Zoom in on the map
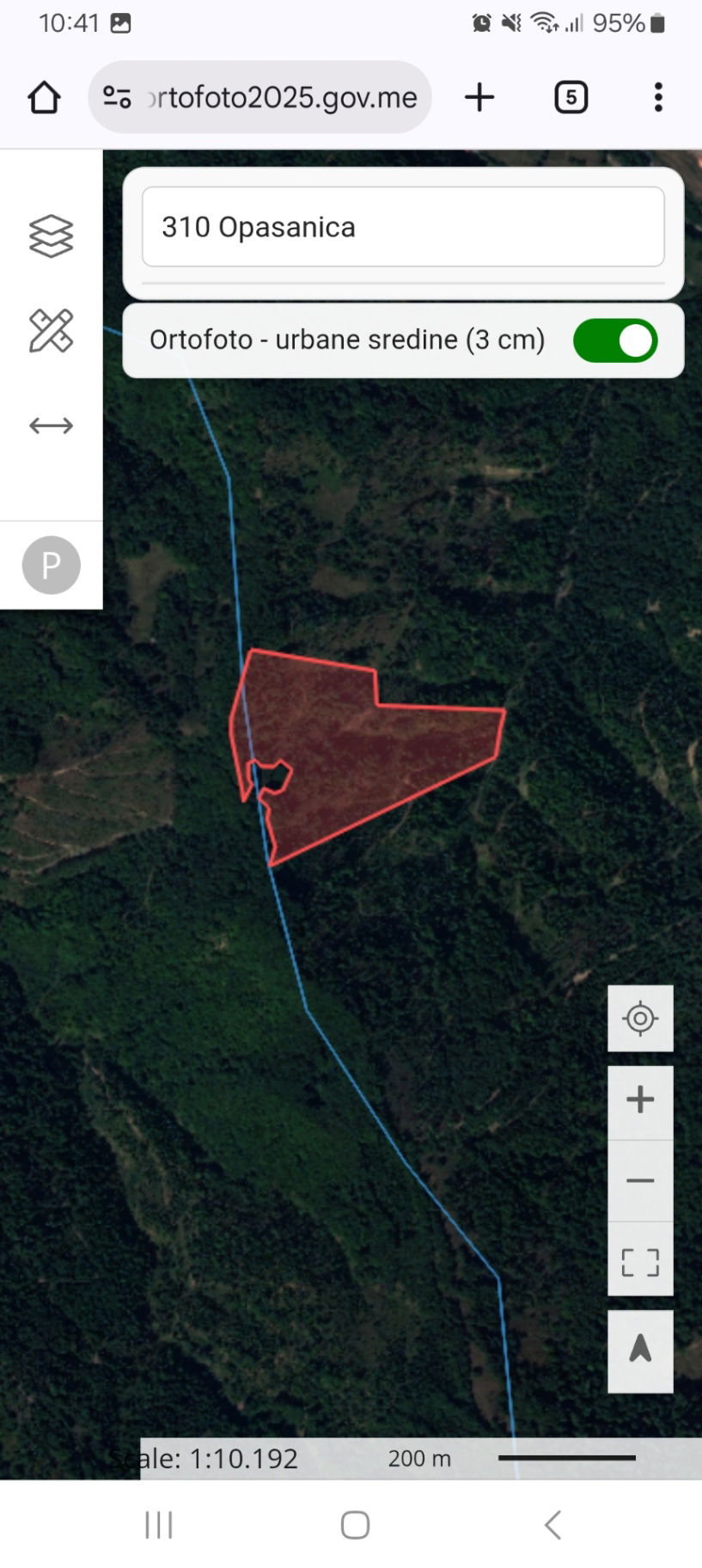 (640, 1100)
